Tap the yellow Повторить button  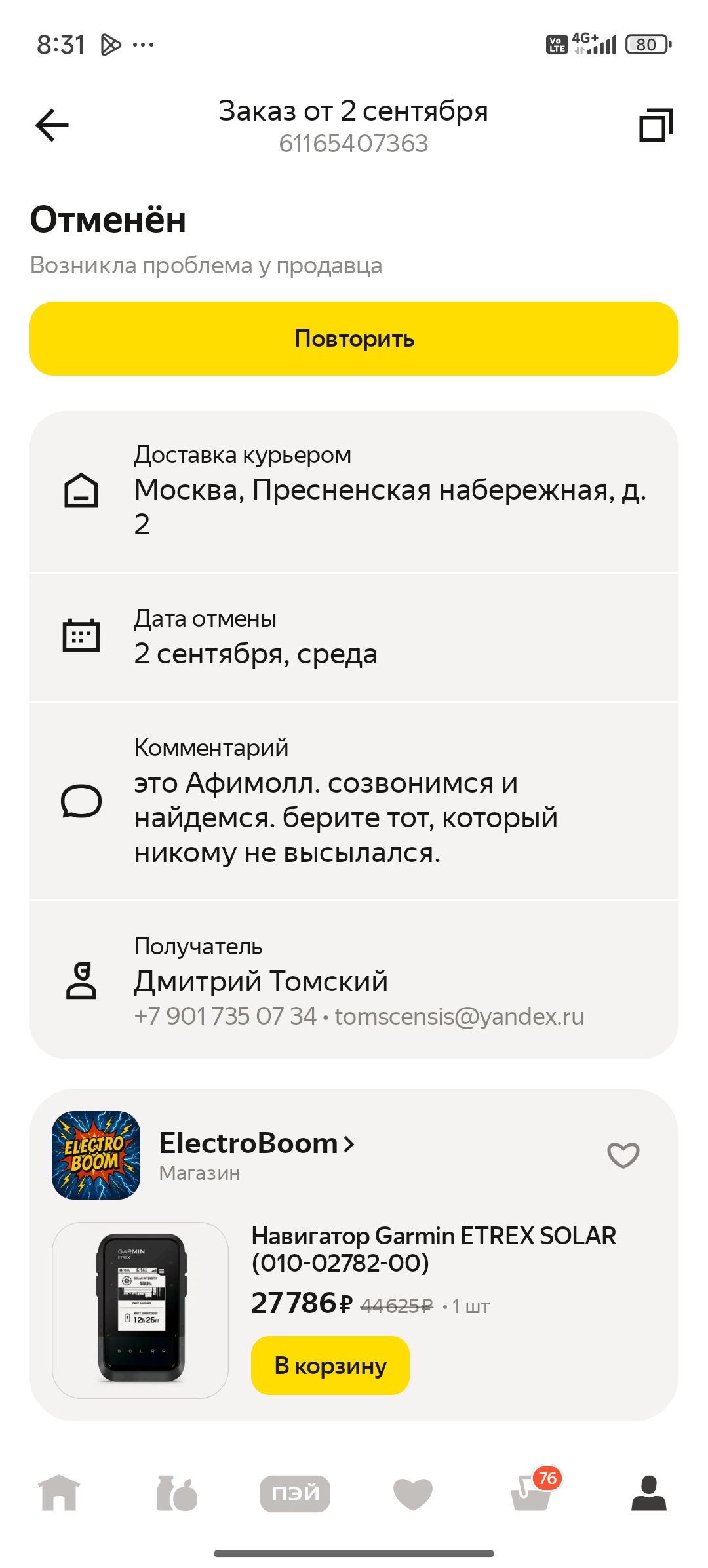tap(354, 338)
